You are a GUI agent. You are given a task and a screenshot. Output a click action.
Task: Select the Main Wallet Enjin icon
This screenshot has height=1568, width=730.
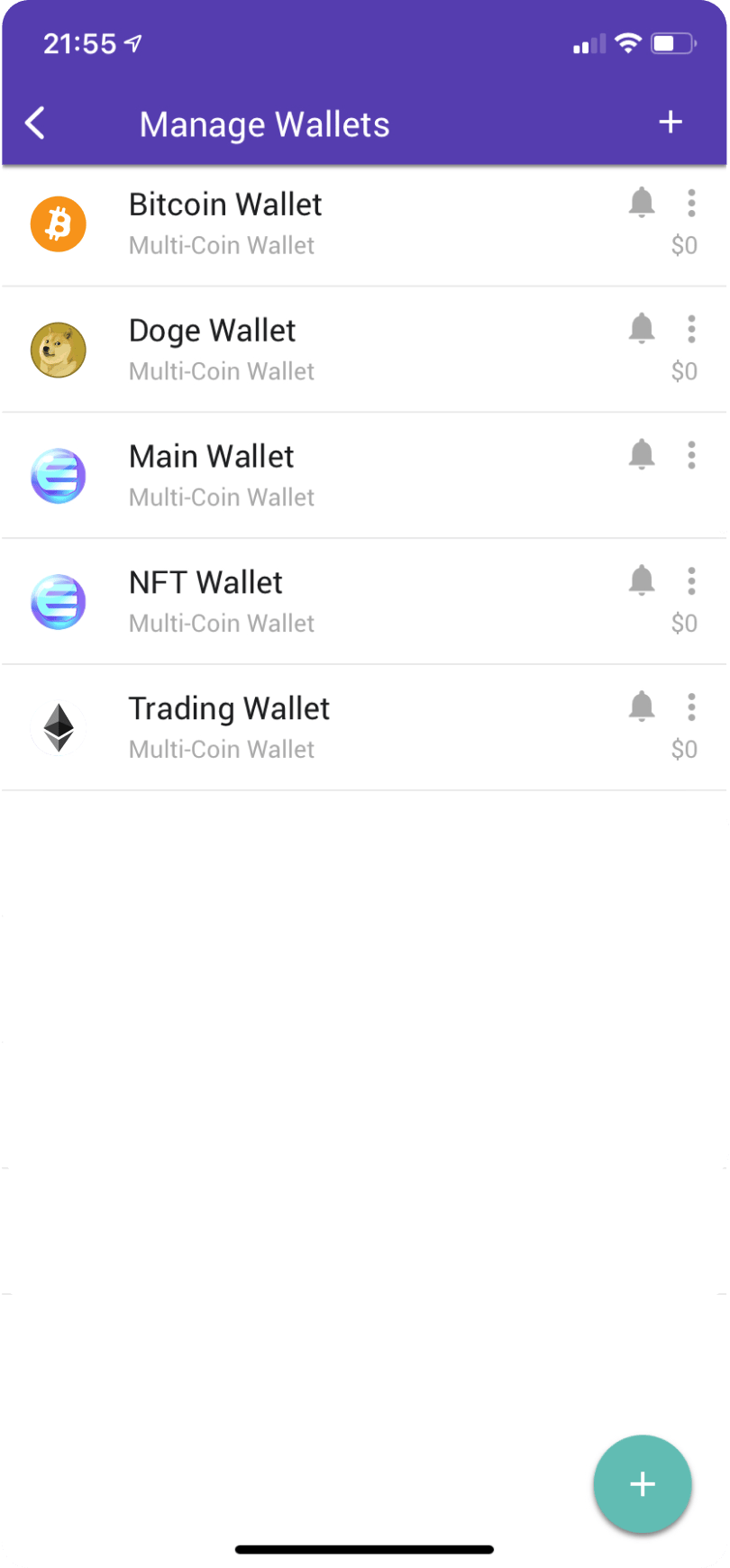click(x=58, y=476)
